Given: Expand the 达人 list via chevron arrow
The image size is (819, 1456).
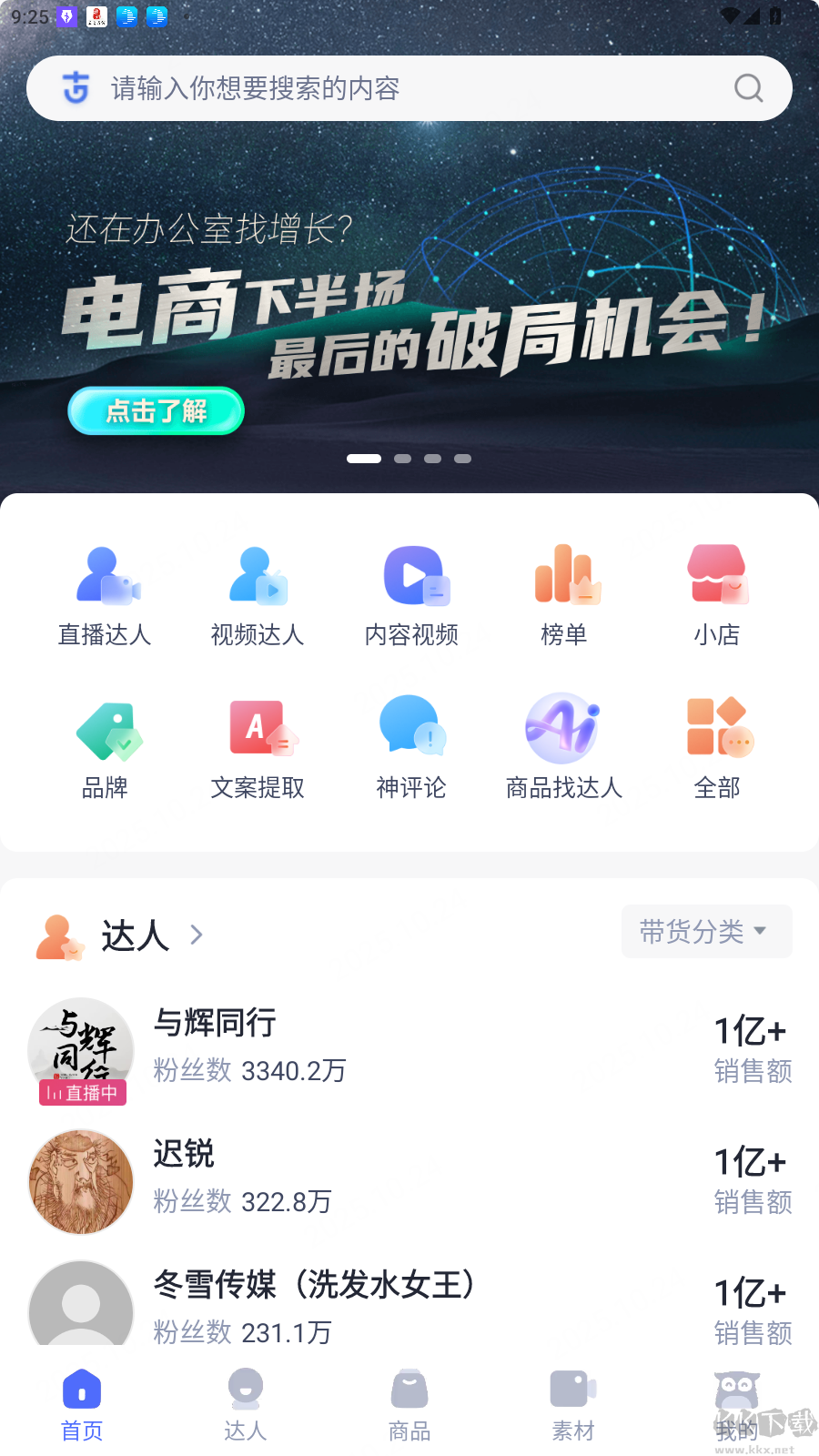Looking at the screenshot, I should point(195,935).
